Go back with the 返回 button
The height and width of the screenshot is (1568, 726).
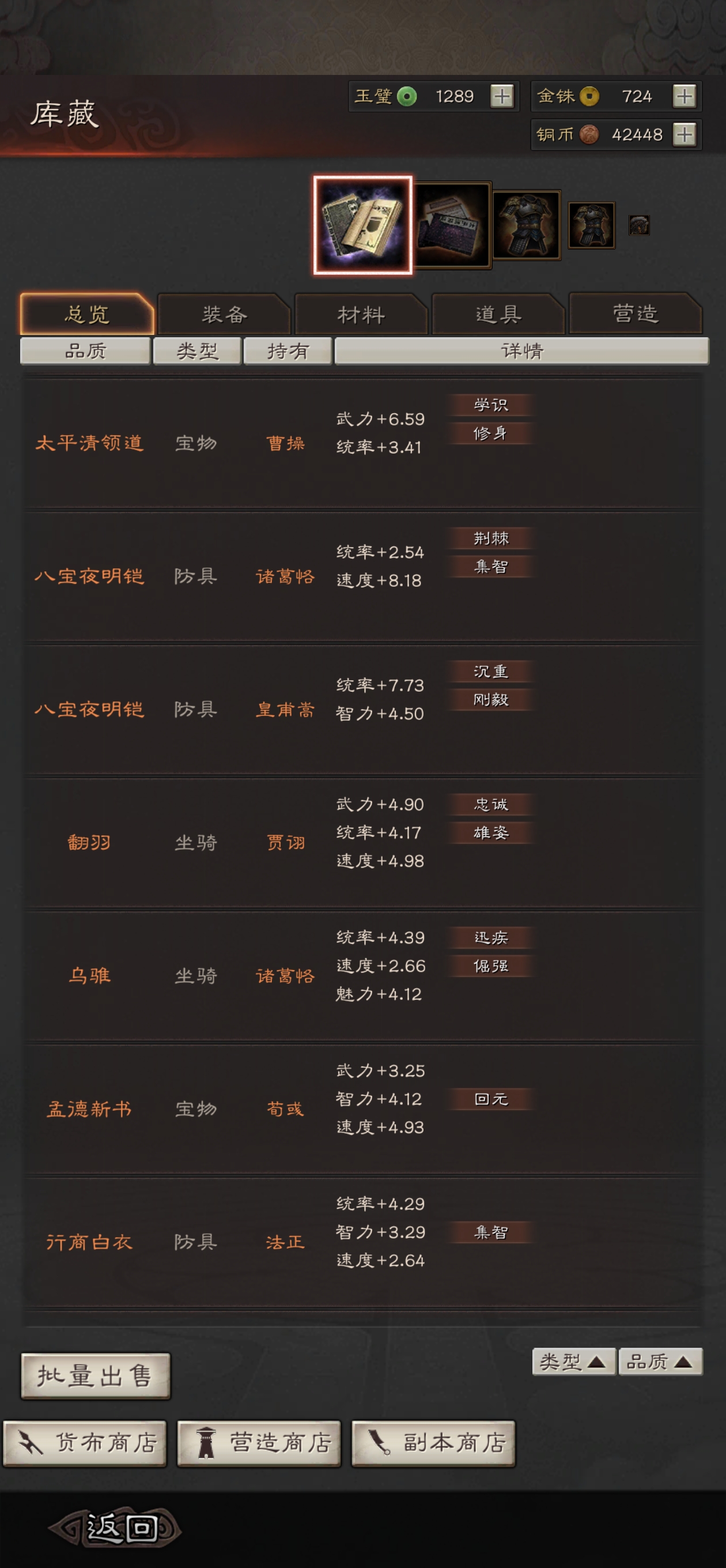pyautogui.click(x=116, y=1528)
